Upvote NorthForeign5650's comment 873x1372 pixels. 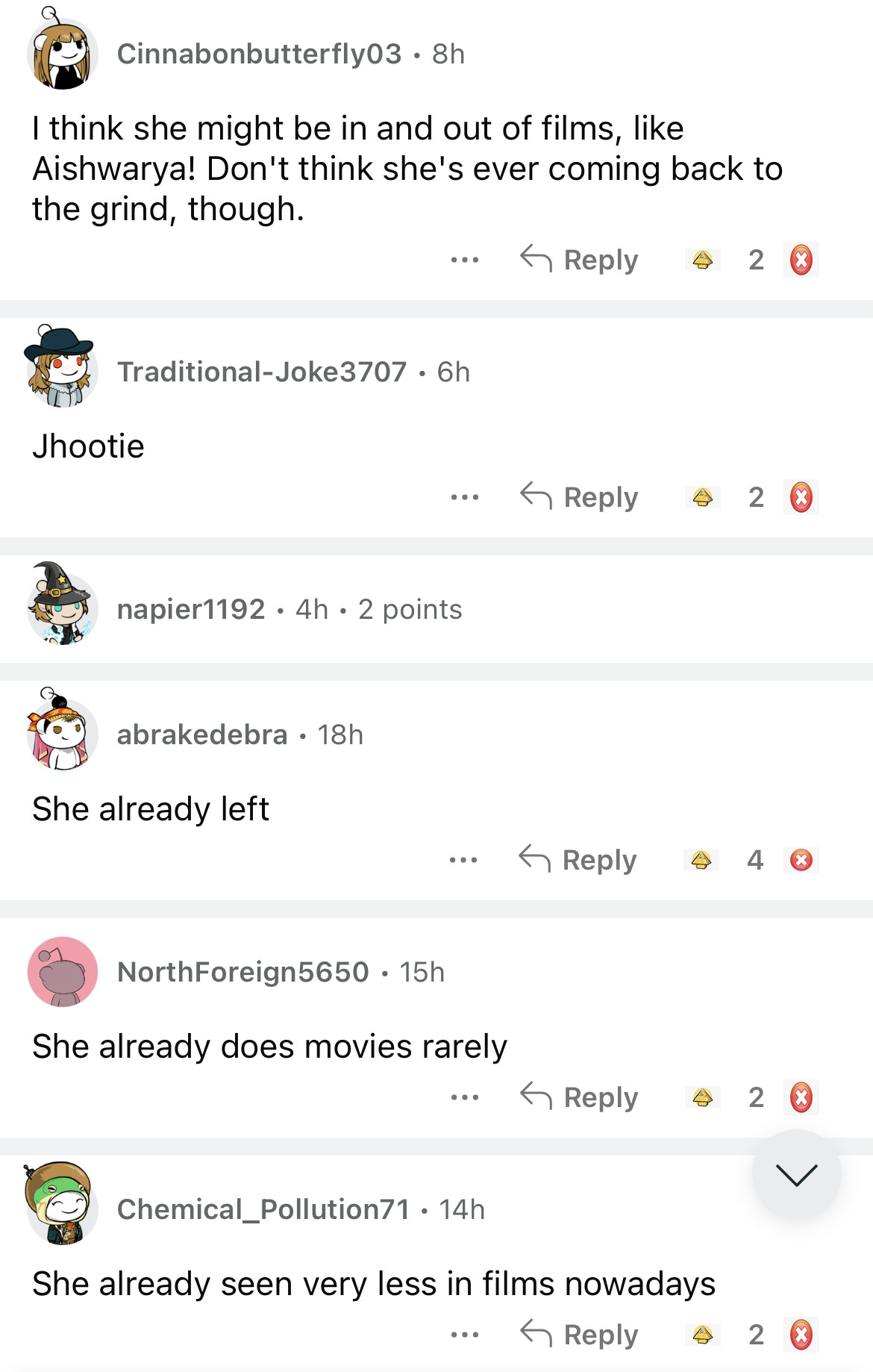702,1097
